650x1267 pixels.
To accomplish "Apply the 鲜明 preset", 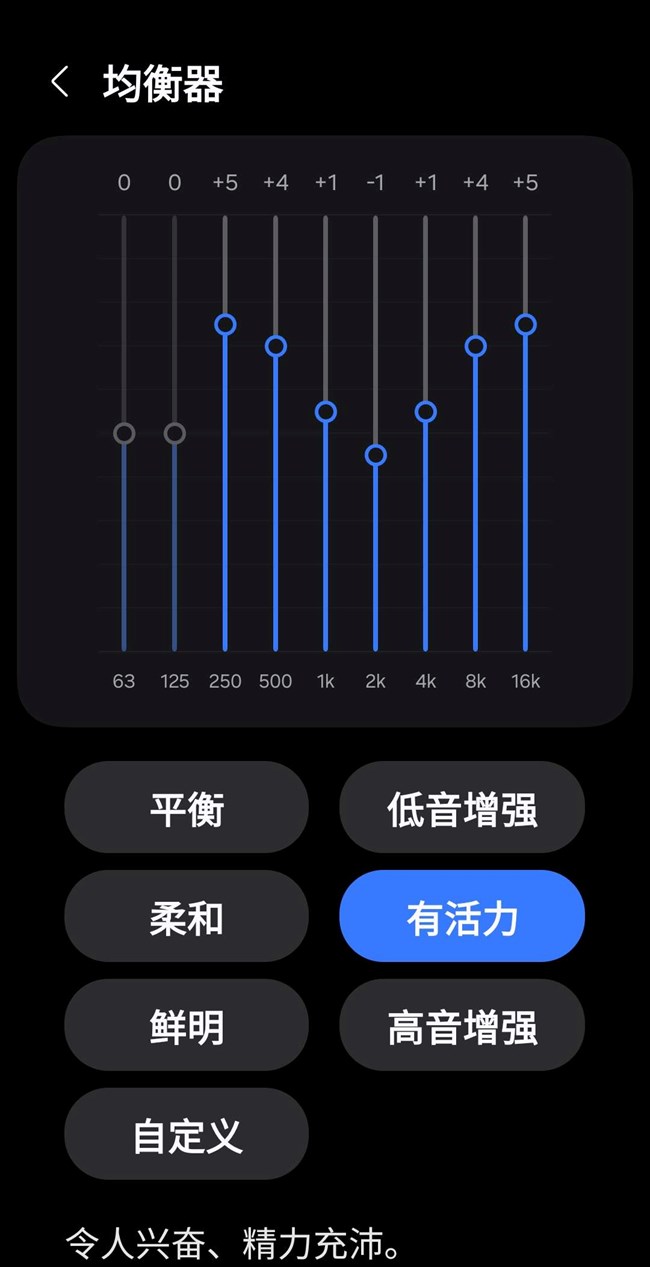I will click(187, 1026).
